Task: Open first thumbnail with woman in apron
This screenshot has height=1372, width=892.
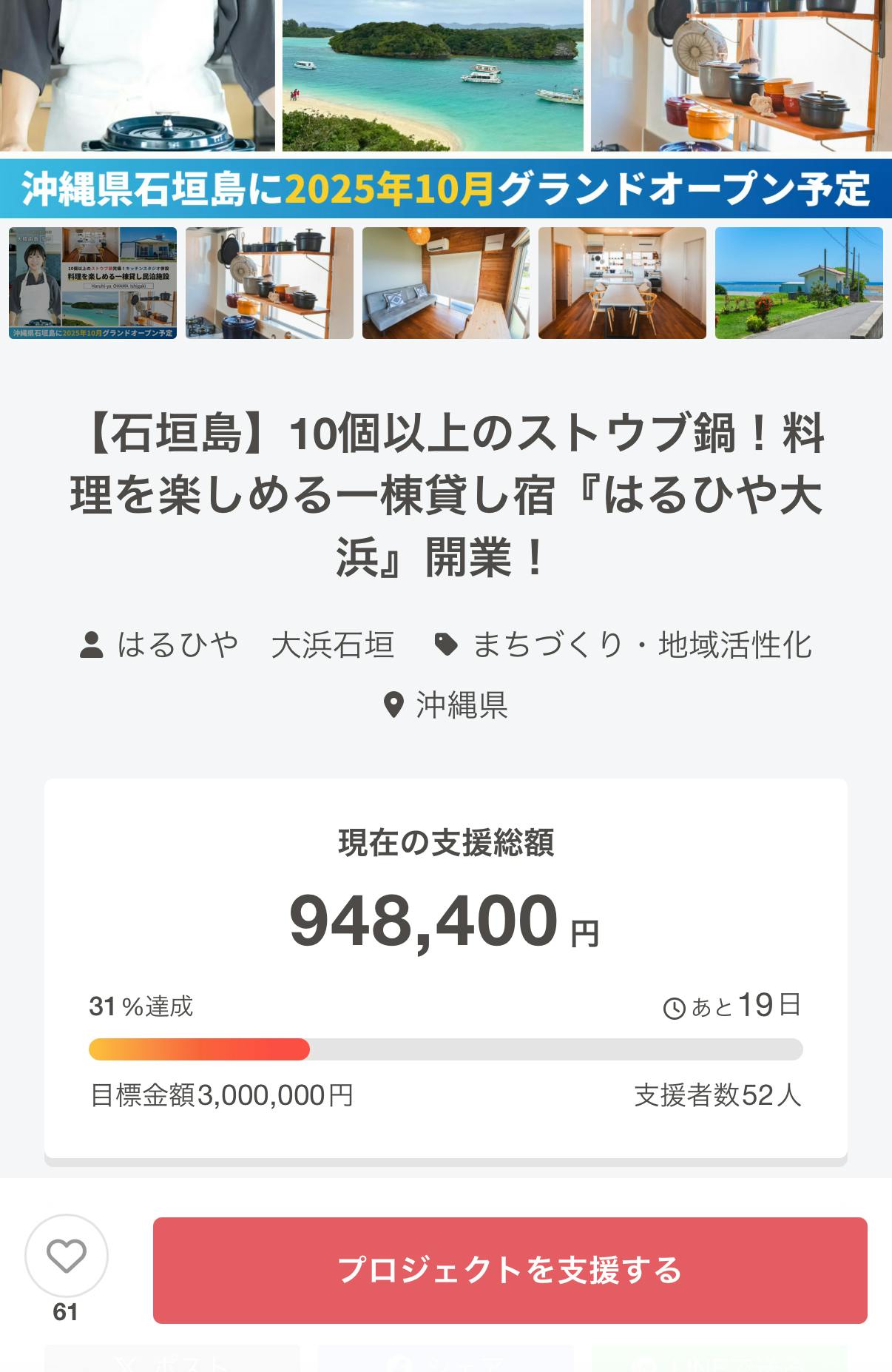Action: coord(92,283)
